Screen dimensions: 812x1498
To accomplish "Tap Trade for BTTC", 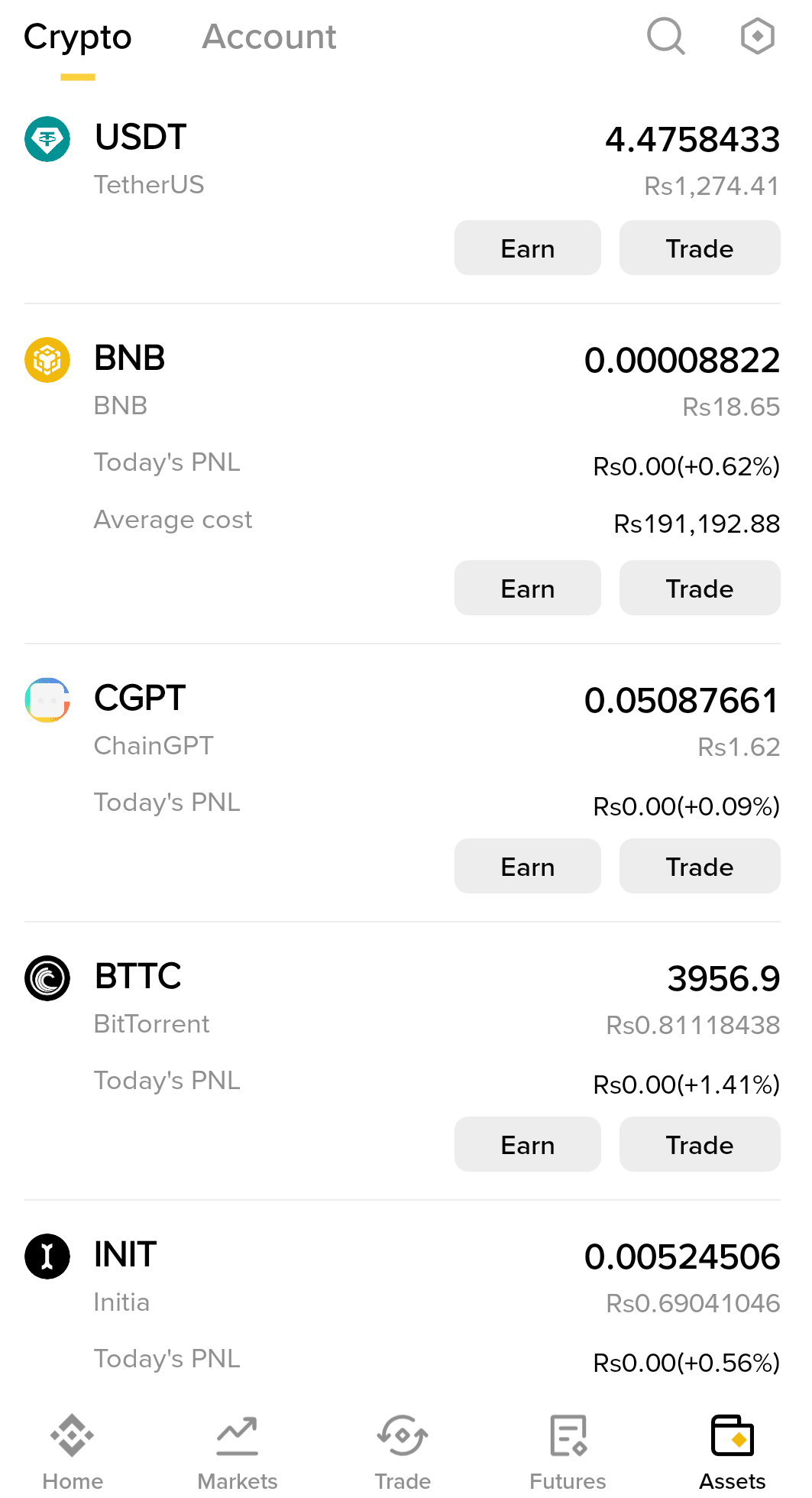I will pyautogui.click(x=700, y=1144).
